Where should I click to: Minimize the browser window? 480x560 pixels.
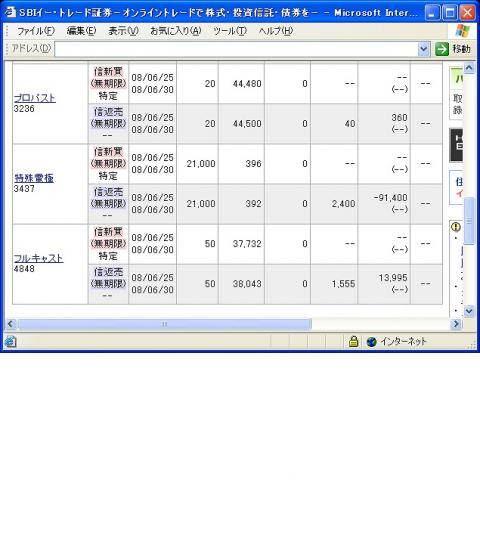point(432,13)
